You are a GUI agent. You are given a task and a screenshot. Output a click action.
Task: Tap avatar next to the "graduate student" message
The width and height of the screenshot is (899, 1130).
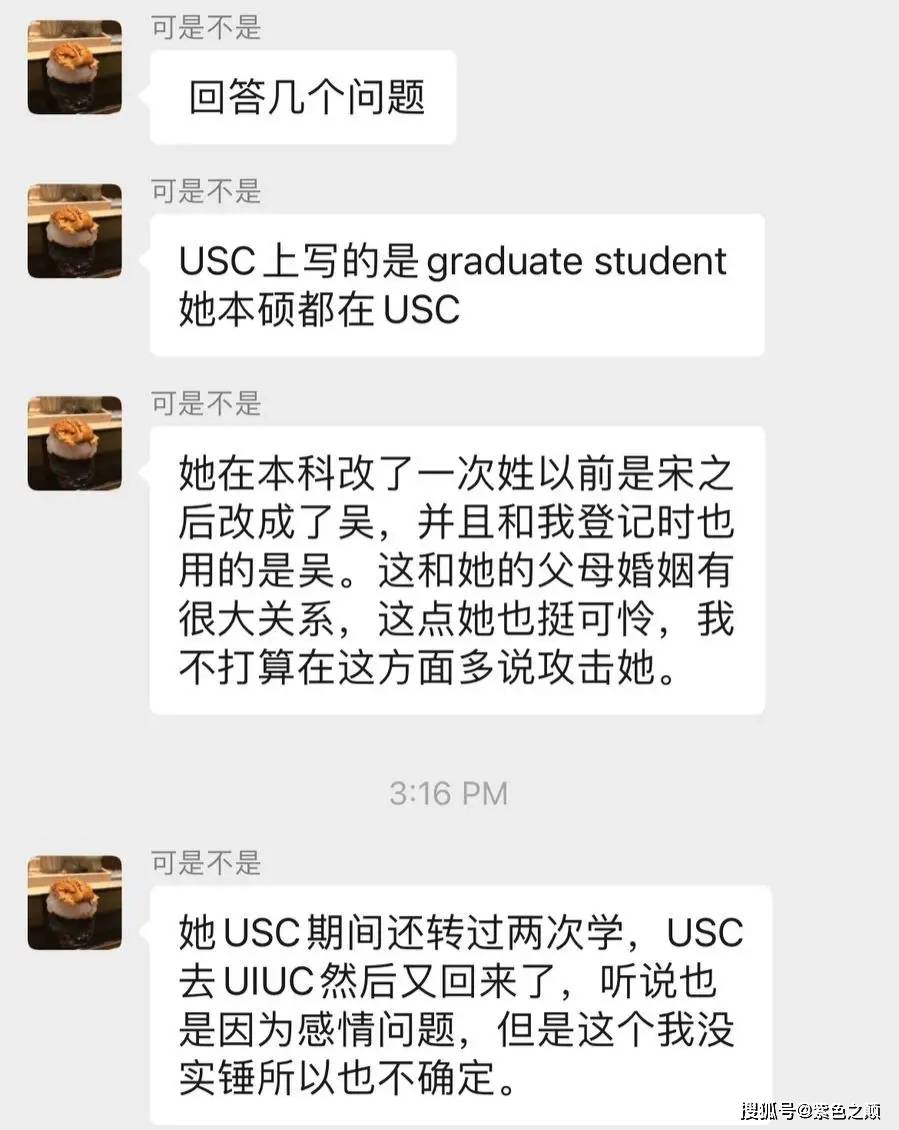tap(75, 230)
